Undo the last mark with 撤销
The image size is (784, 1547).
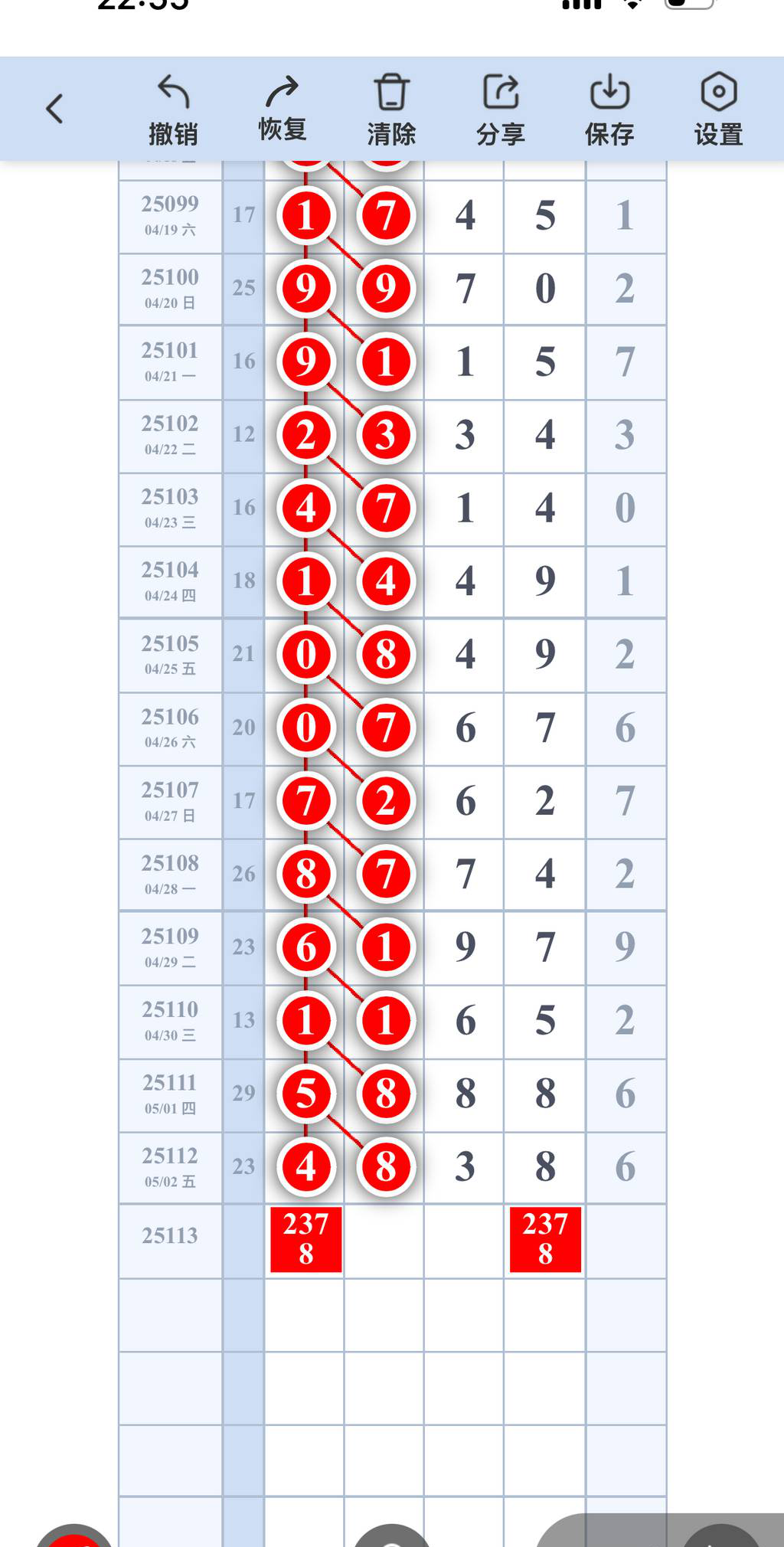(173, 110)
